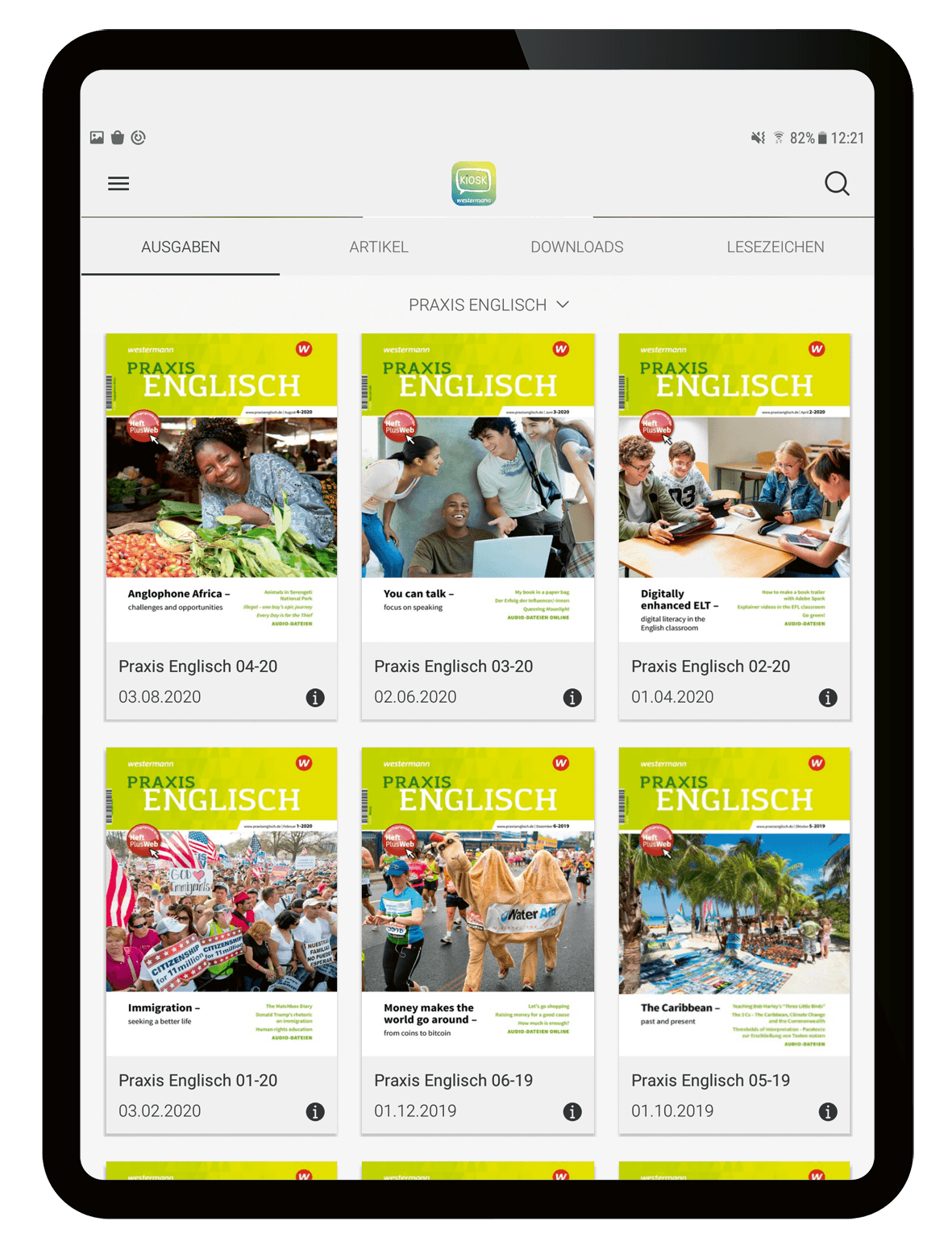
Task: Show info for Praxis Englisch 04-20
Action: [315, 698]
